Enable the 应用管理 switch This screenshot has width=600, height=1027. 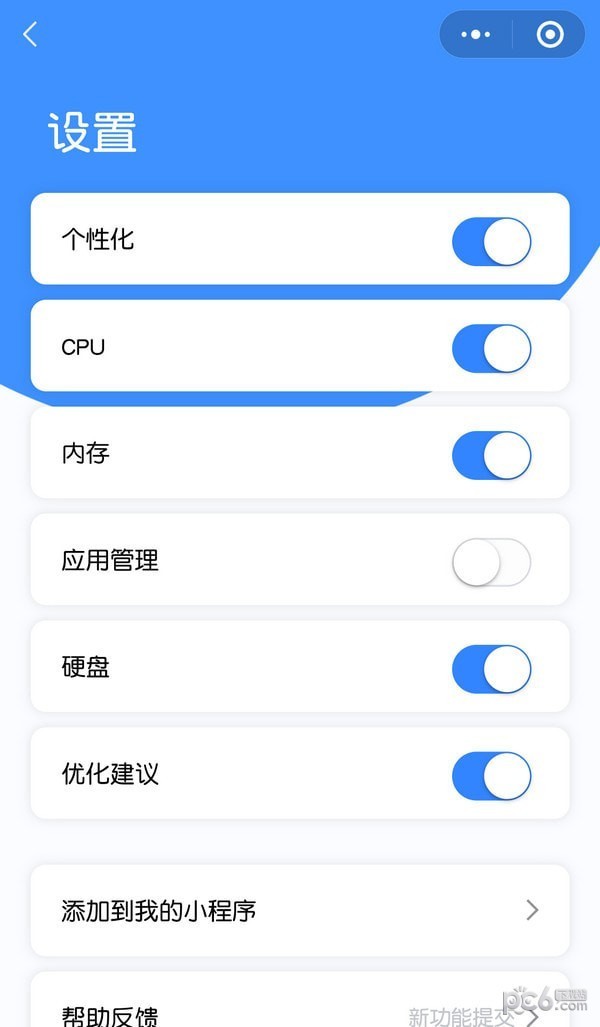491,562
